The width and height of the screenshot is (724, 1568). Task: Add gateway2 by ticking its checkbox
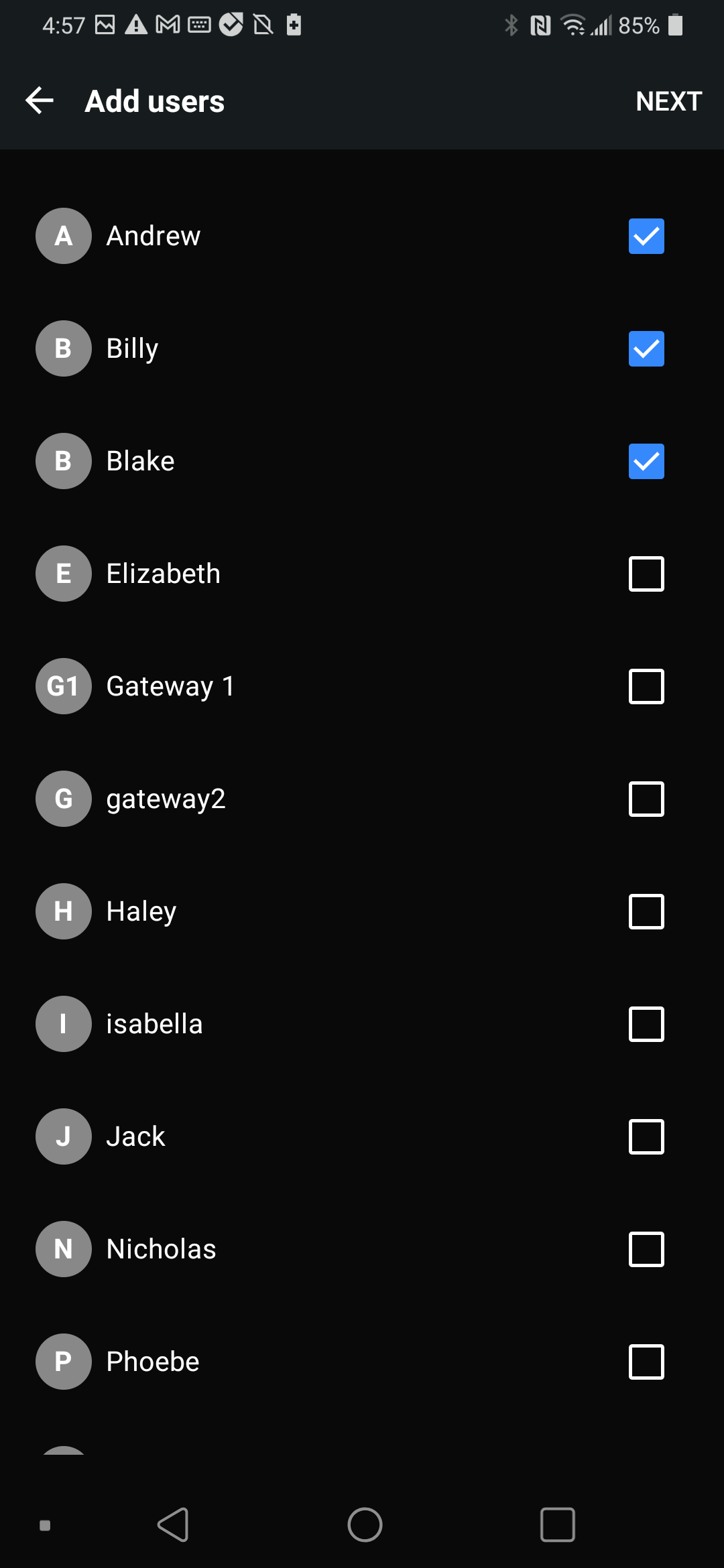click(x=646, y=799)
